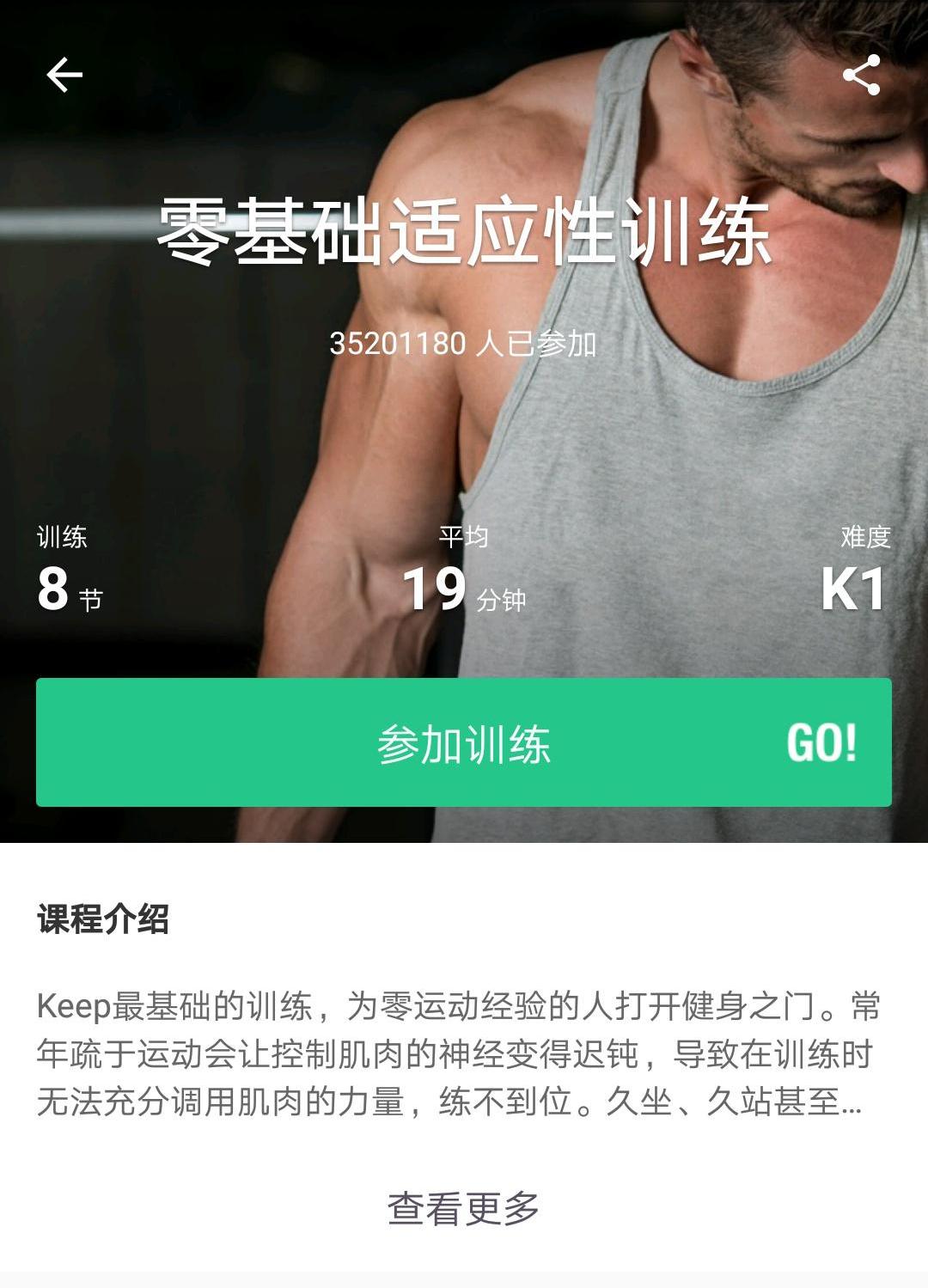The image size is (928, 1288).
Task: Expand the intro with 查看更多
Action: pos(463,1208)
